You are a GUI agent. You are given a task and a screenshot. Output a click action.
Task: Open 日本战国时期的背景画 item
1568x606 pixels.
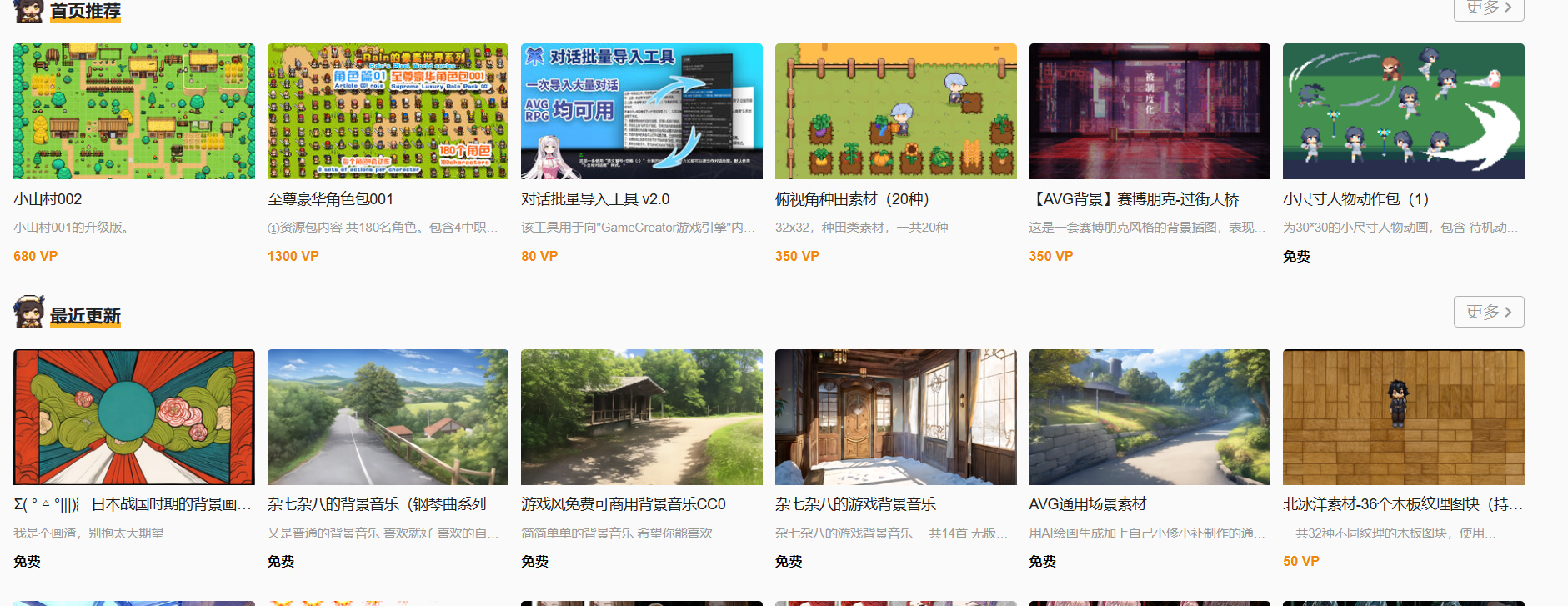point(133,417)
